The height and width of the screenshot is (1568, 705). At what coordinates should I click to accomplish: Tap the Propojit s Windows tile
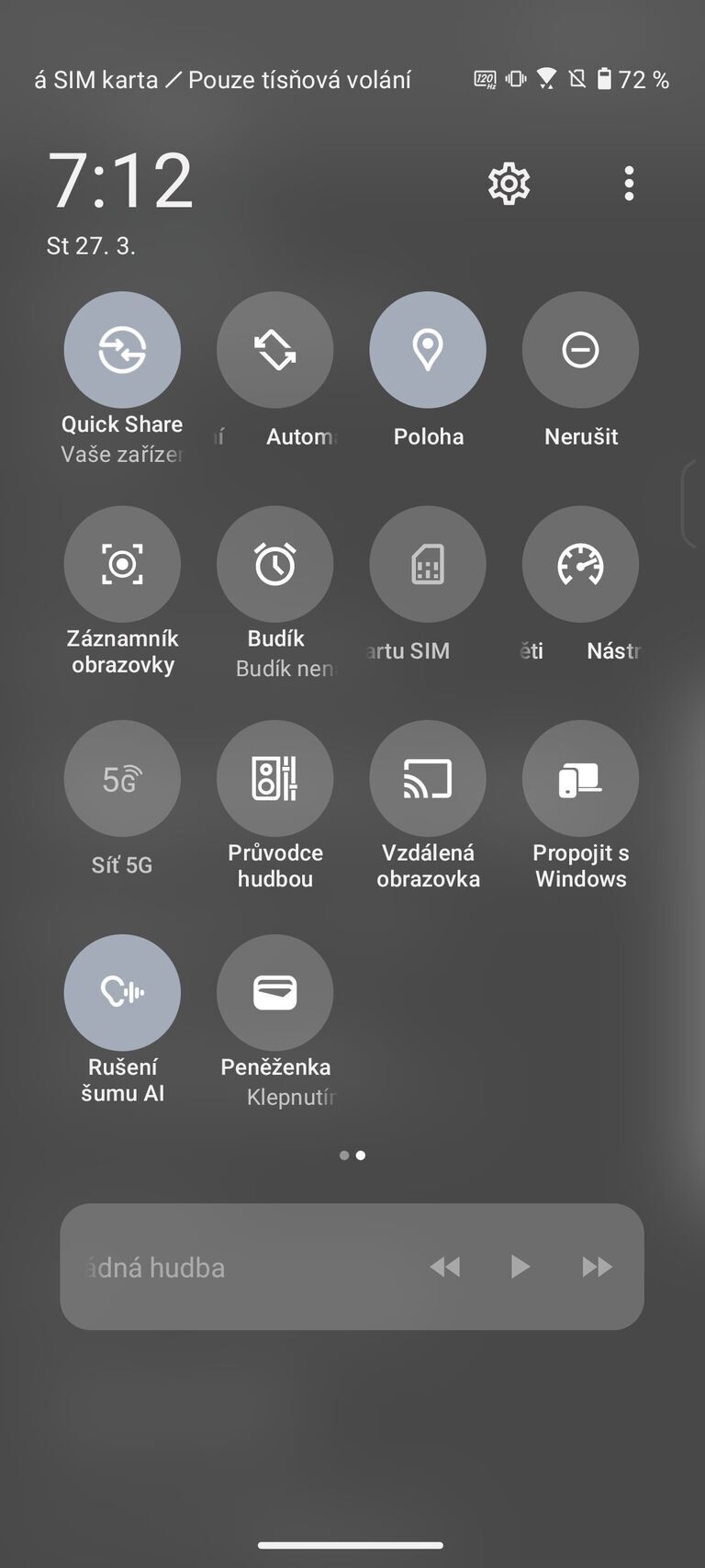[579, 777]
